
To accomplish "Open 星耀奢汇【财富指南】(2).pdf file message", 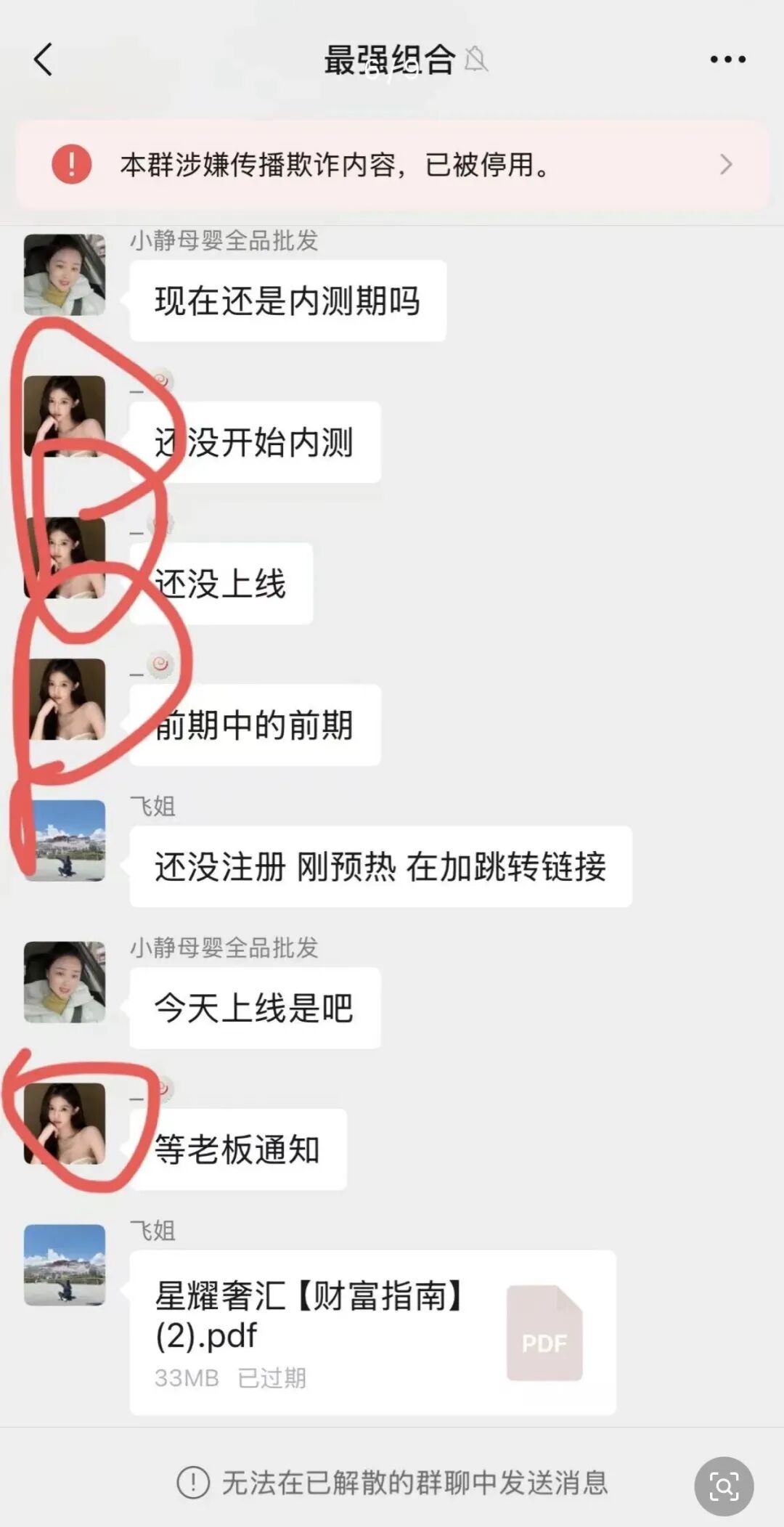I will click(x=372, y=1332).
